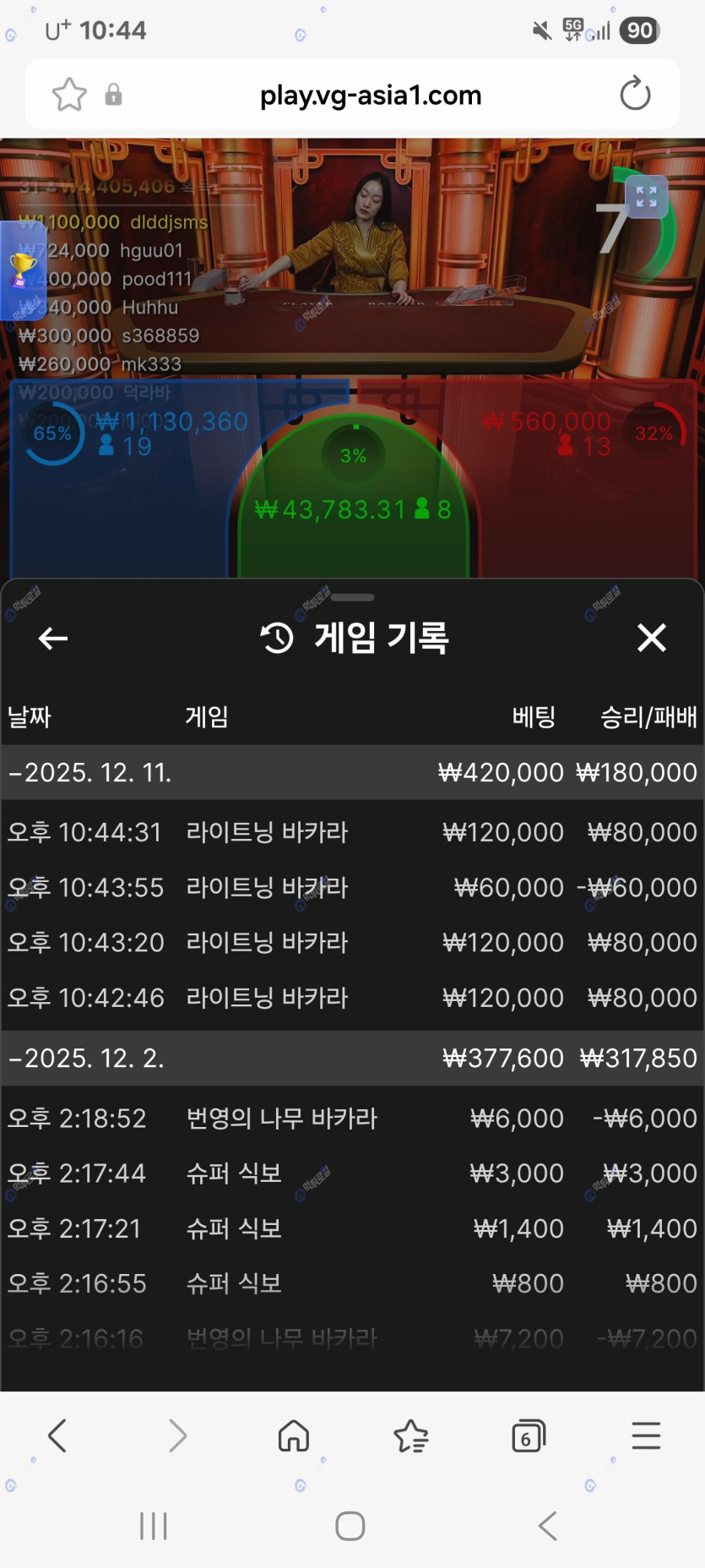This screenshot has width=705, height=1568.
Task: Open the 오후 2:17:44 슈퍼 식보 record
Action: click(x=352, y=1173)
